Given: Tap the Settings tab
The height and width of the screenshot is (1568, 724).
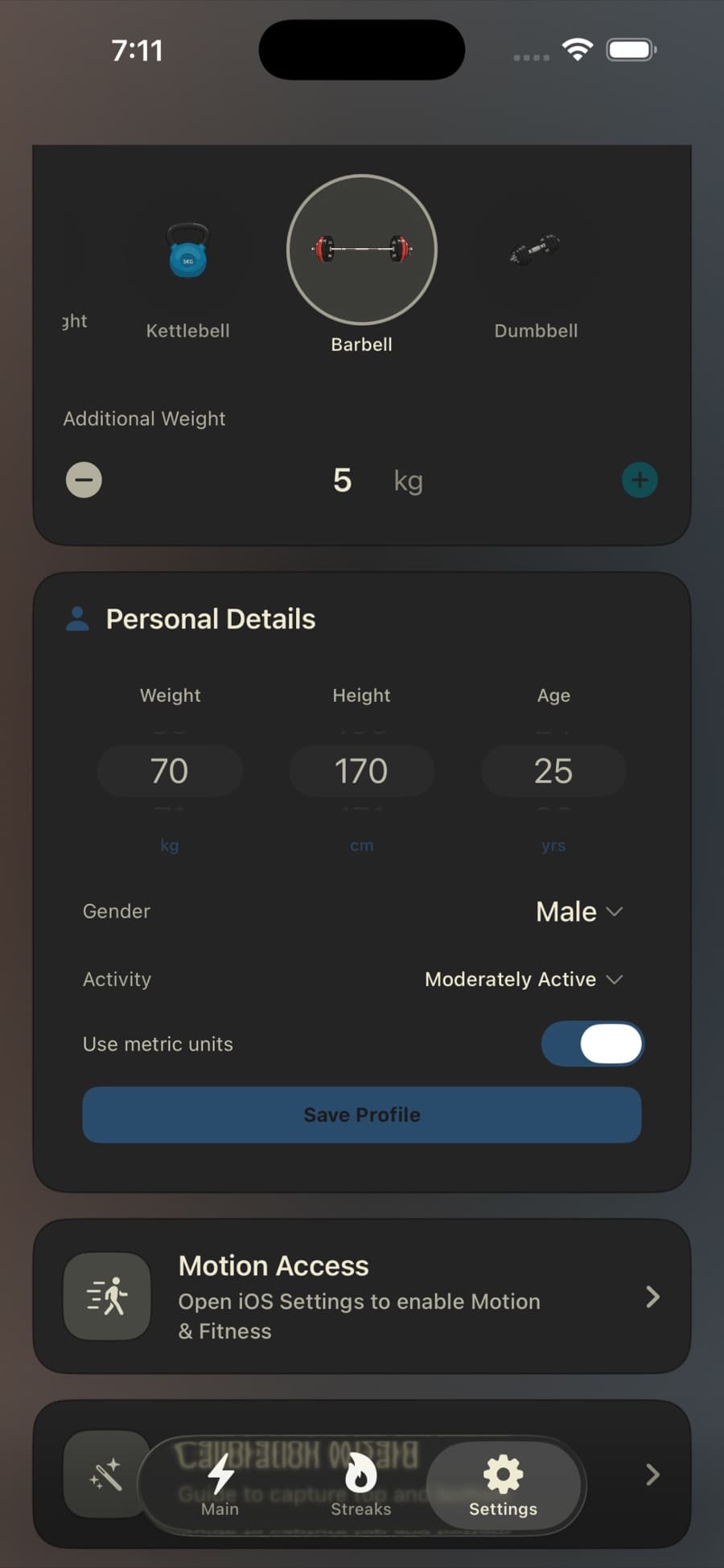Looking at the screenshot, I should 503,1485.
